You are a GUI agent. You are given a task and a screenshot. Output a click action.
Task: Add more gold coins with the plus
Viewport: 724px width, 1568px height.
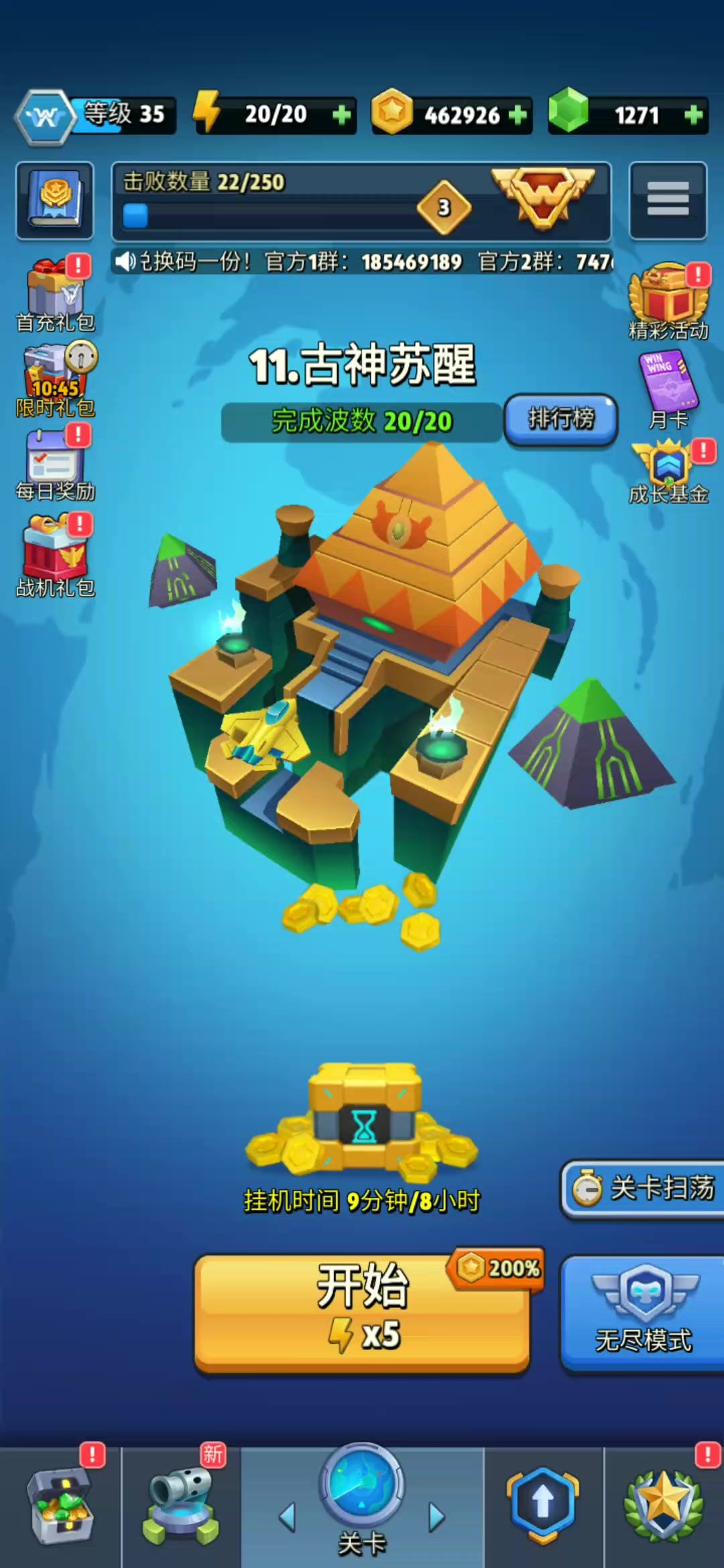(x=518, y=115)
